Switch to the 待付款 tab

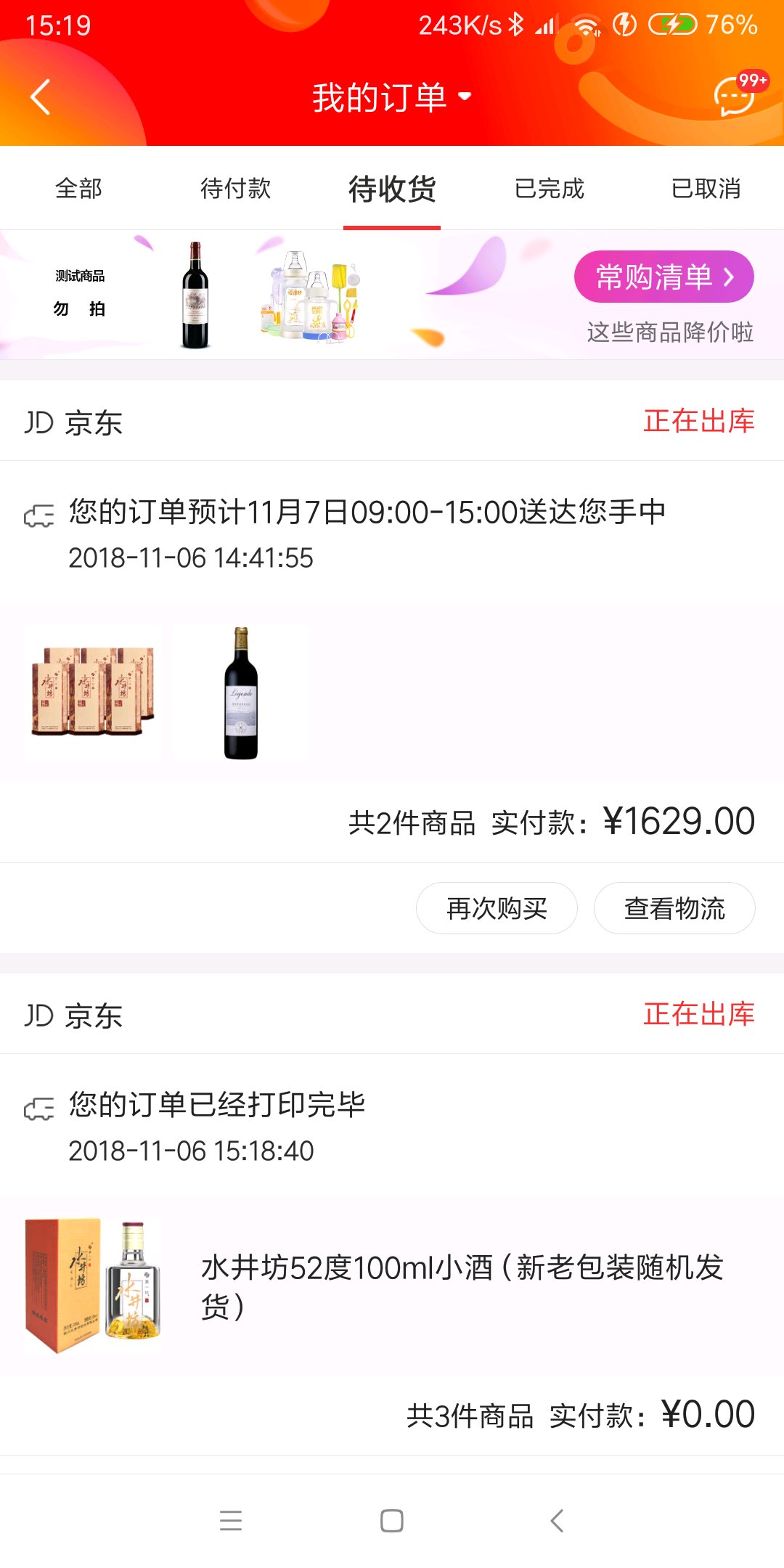tap(235, 189)
